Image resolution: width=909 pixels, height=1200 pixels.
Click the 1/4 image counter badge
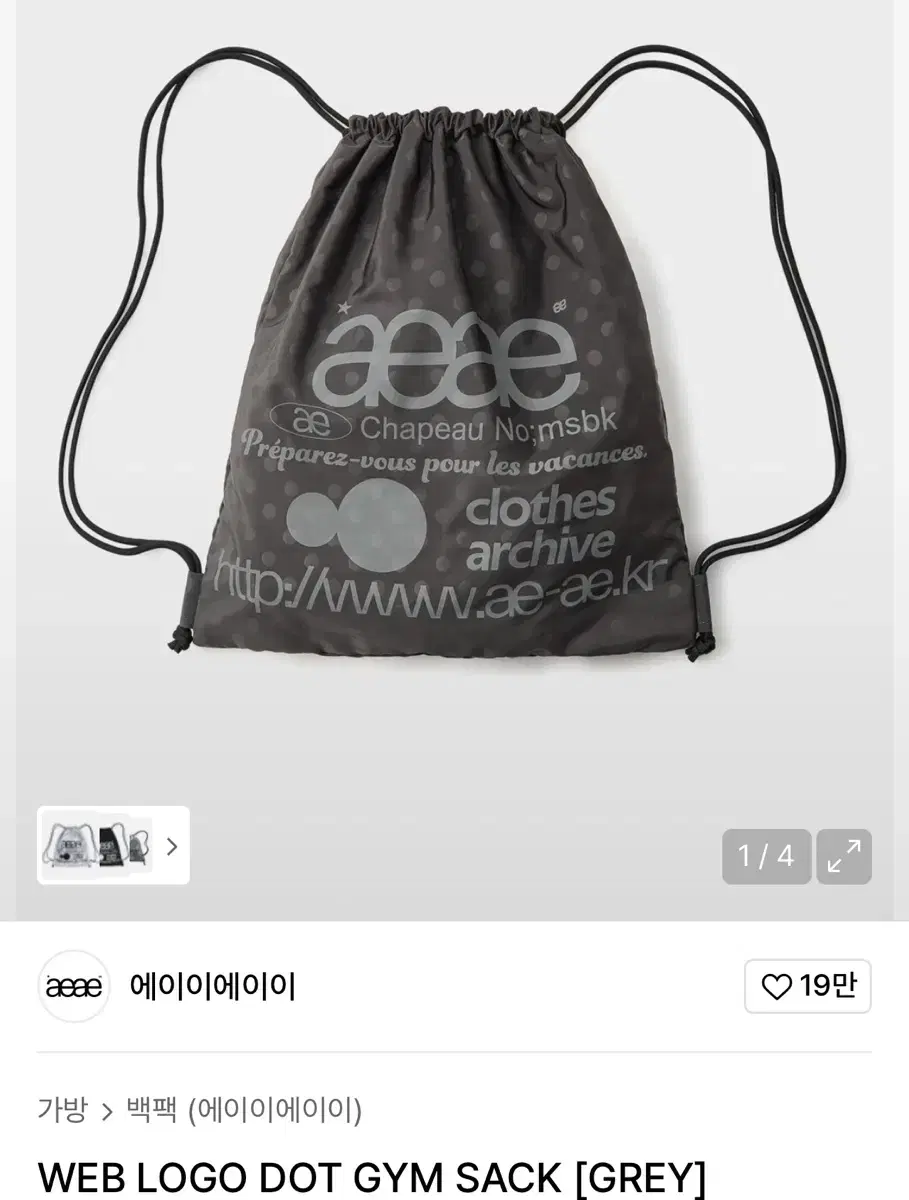[x=766, y=857]
